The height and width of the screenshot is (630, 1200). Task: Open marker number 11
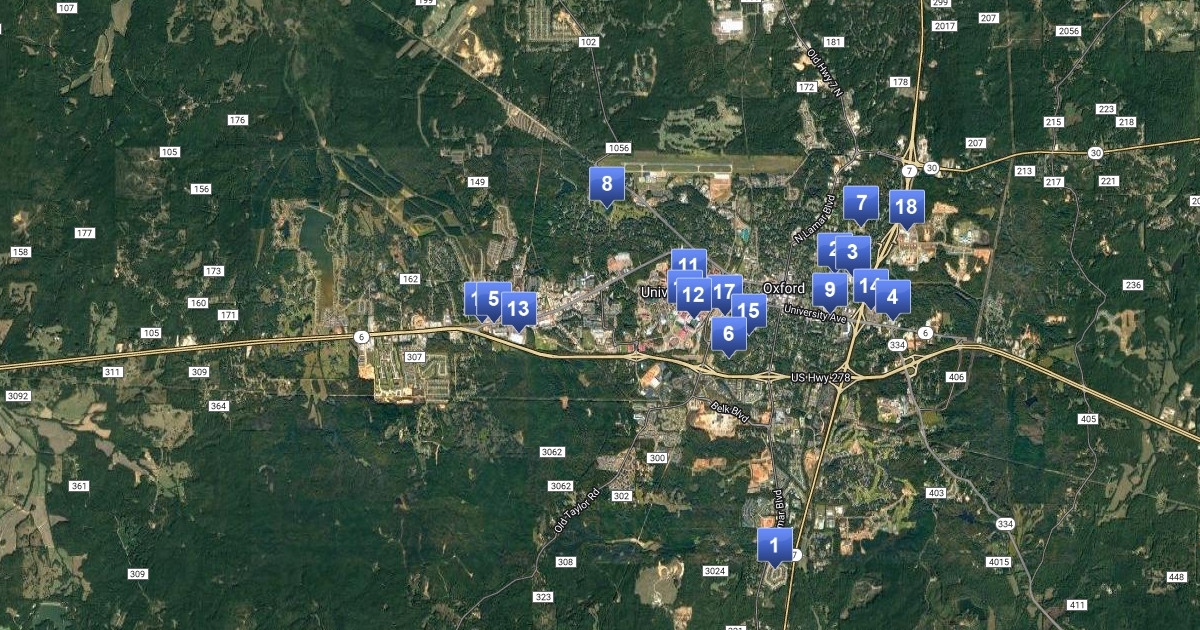(689, 265)
